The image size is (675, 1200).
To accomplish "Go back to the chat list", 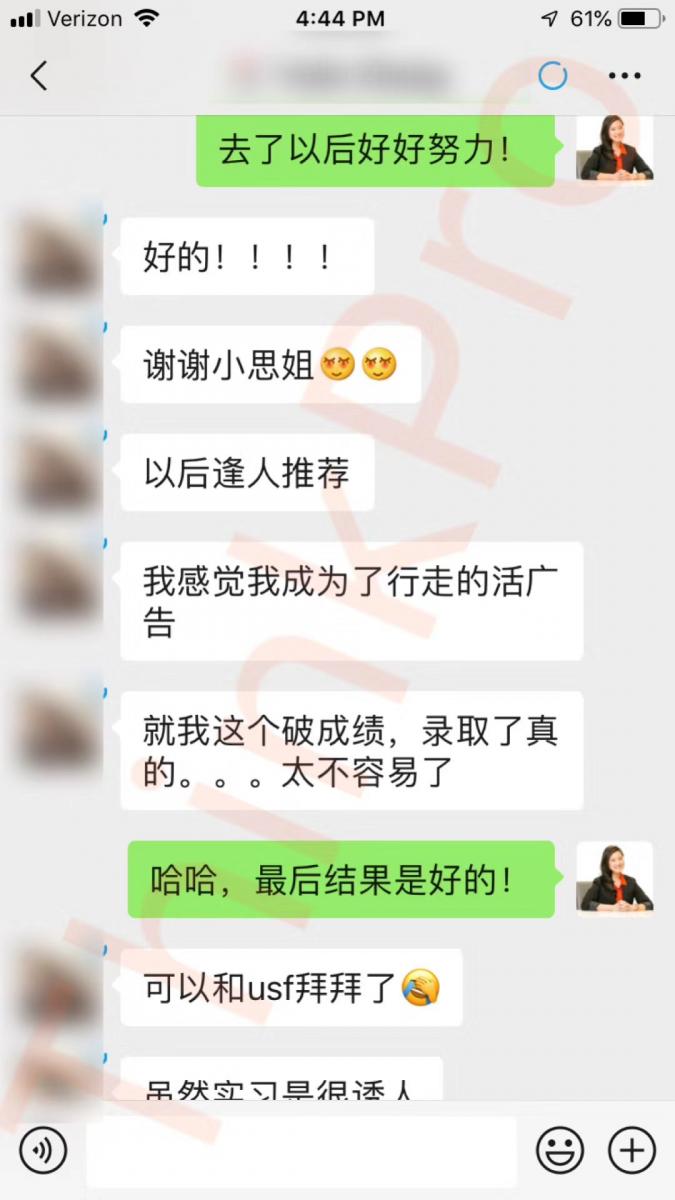I will (x=38, y=76).
